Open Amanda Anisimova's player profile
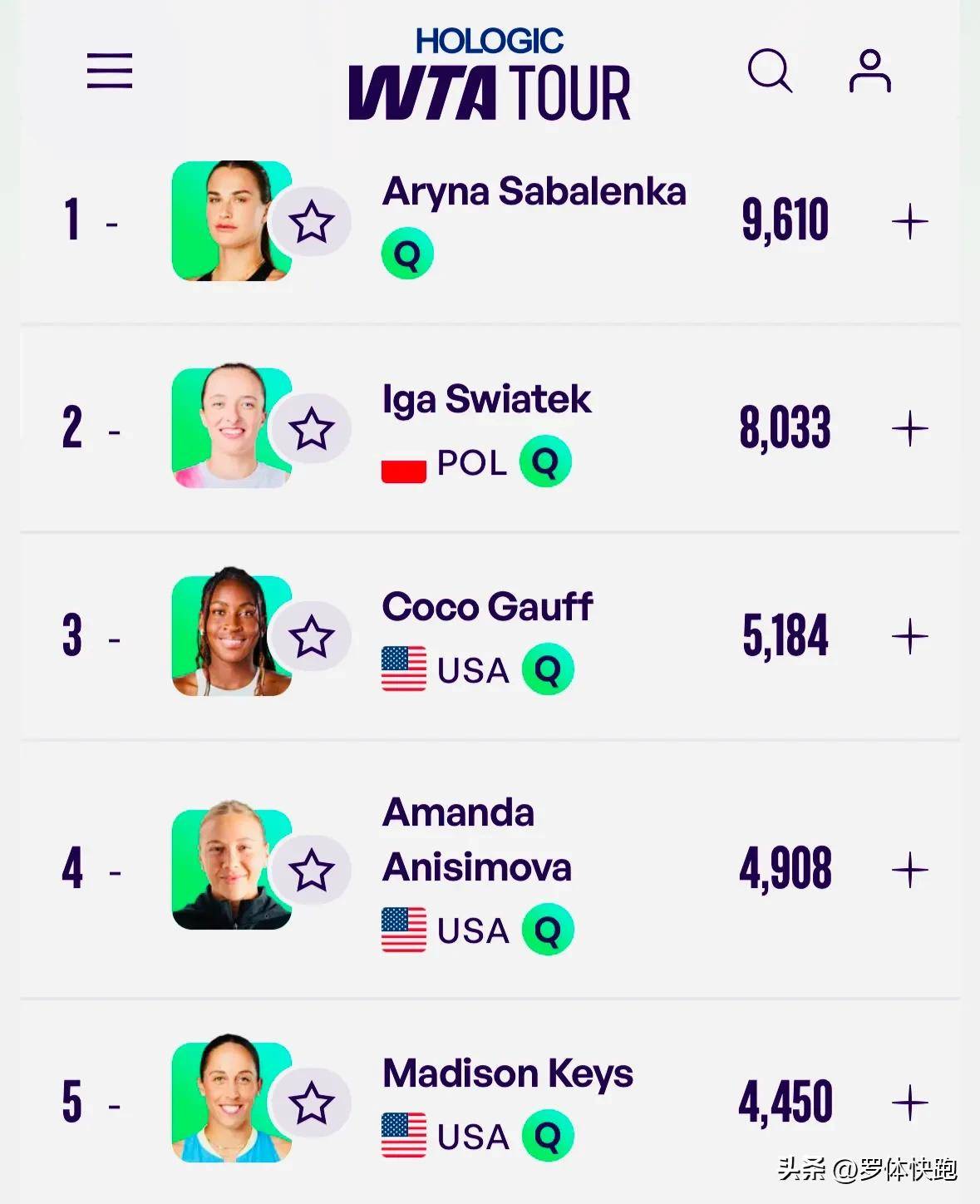The width and height of the screenshot is (980, 1204). (x=476, y=840)
